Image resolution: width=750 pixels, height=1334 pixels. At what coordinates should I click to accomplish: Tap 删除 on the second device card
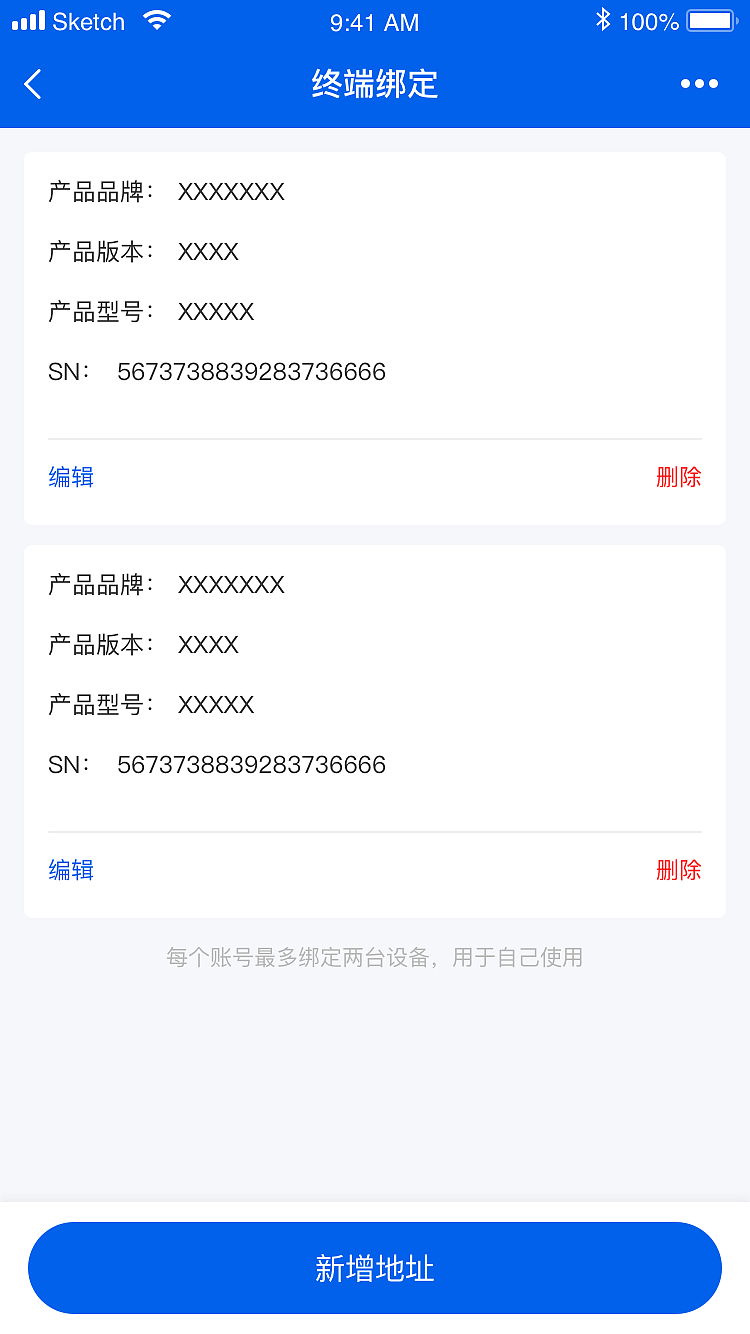pos(679,870)
